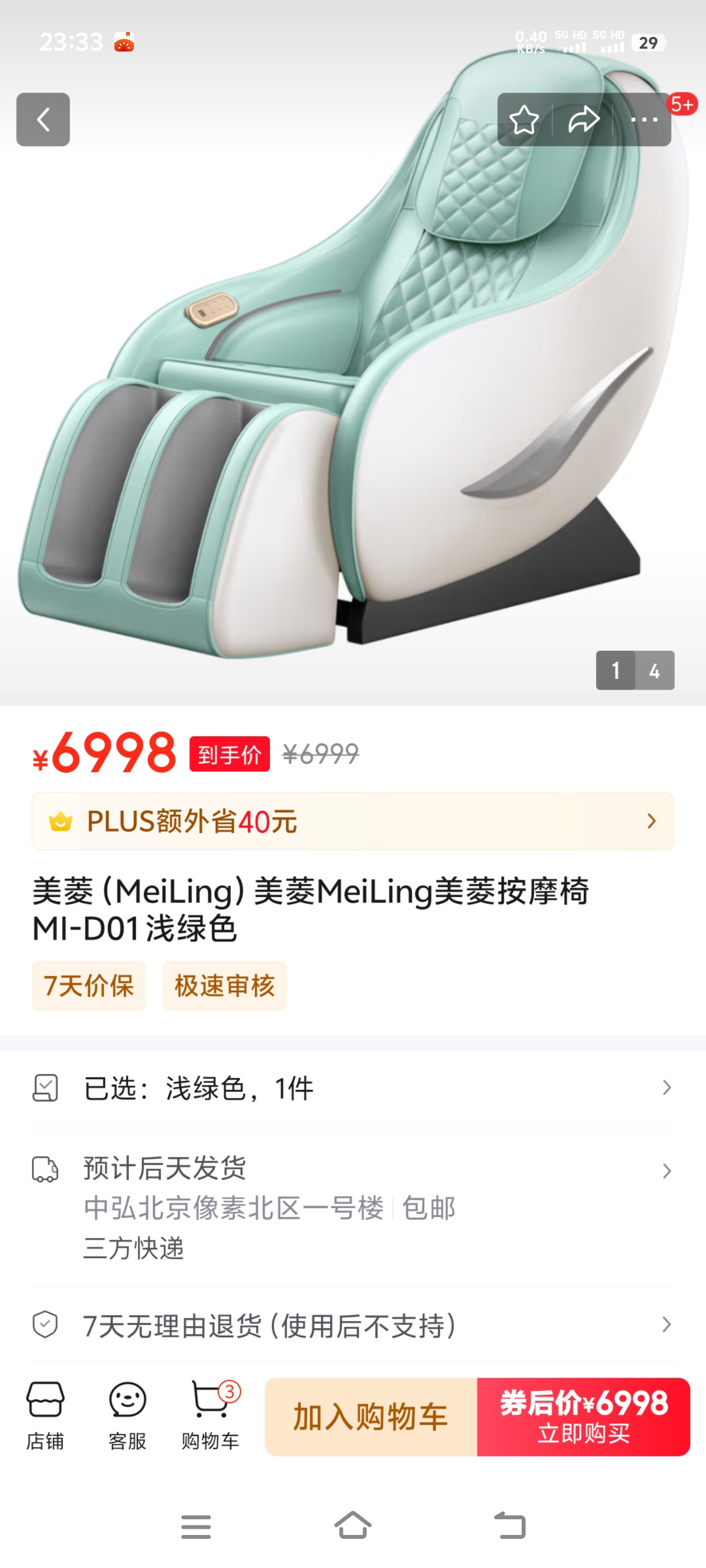This screenshot has height=1568, width=706.
Task: Open the 已选：浅绿色，1件 selection row
Action: point(352,1088)
